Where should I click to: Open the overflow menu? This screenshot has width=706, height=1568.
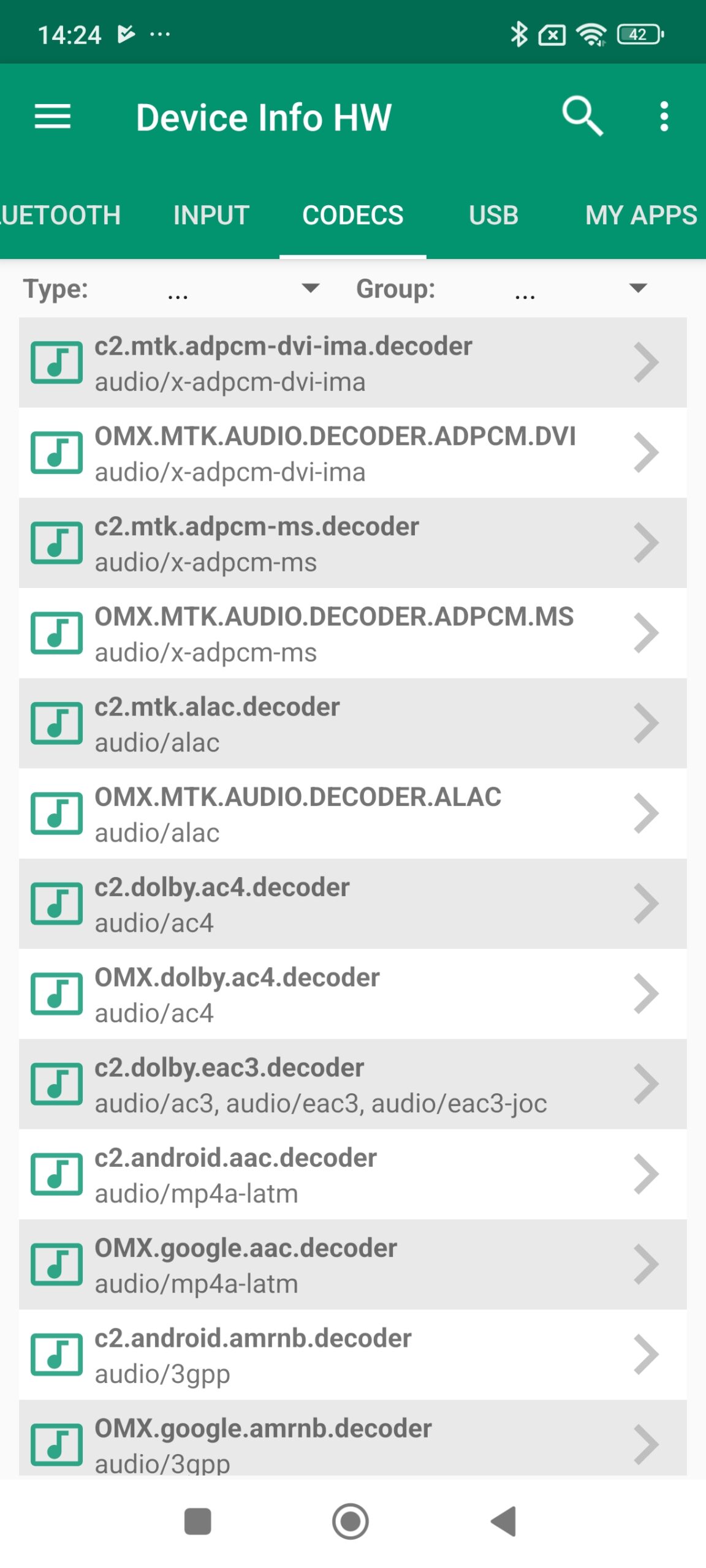(x=664, y=116)
